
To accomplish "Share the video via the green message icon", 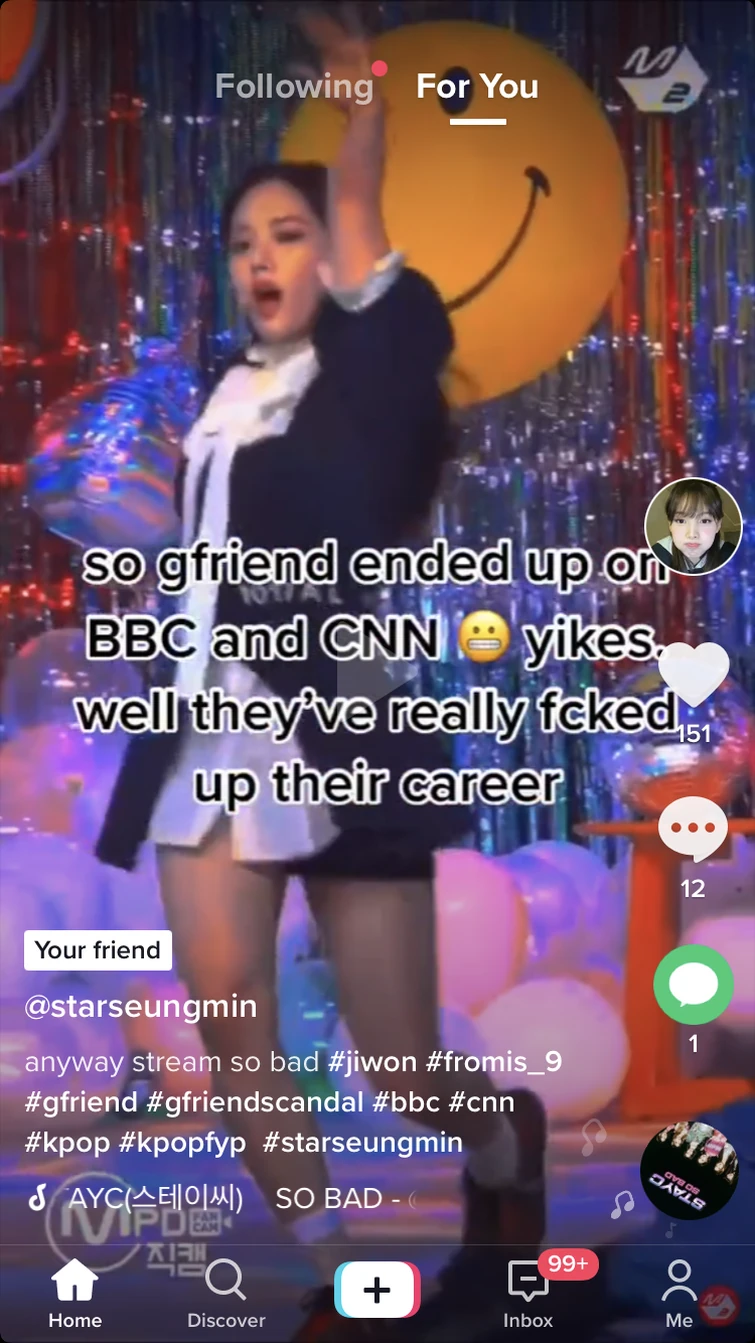I will [693, 984].
